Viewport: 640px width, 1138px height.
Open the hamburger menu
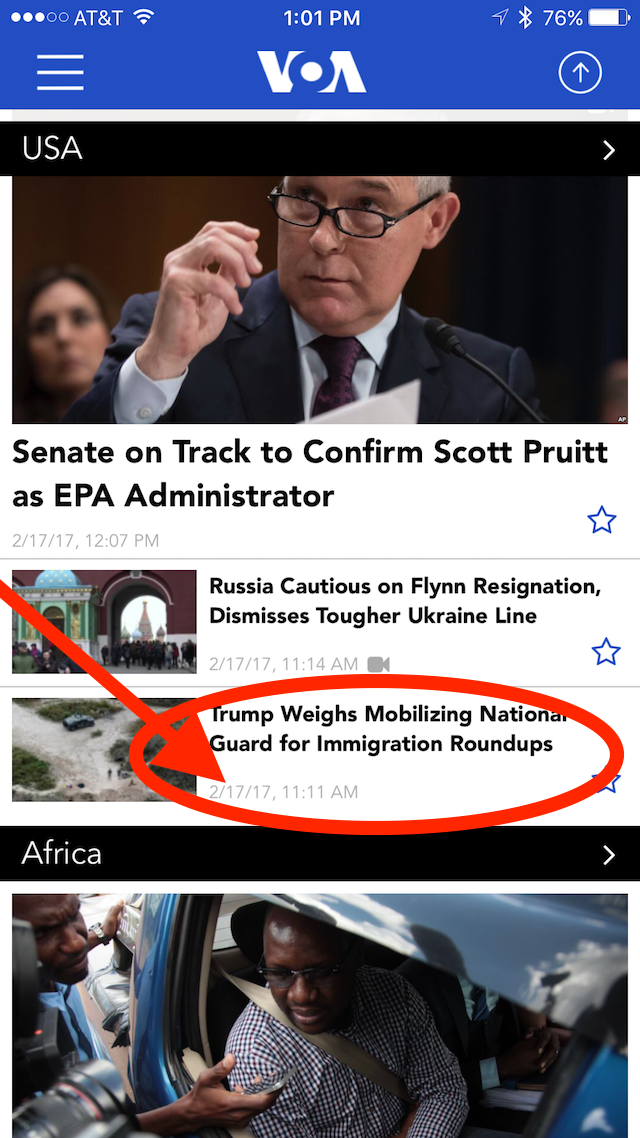(60, 72)
